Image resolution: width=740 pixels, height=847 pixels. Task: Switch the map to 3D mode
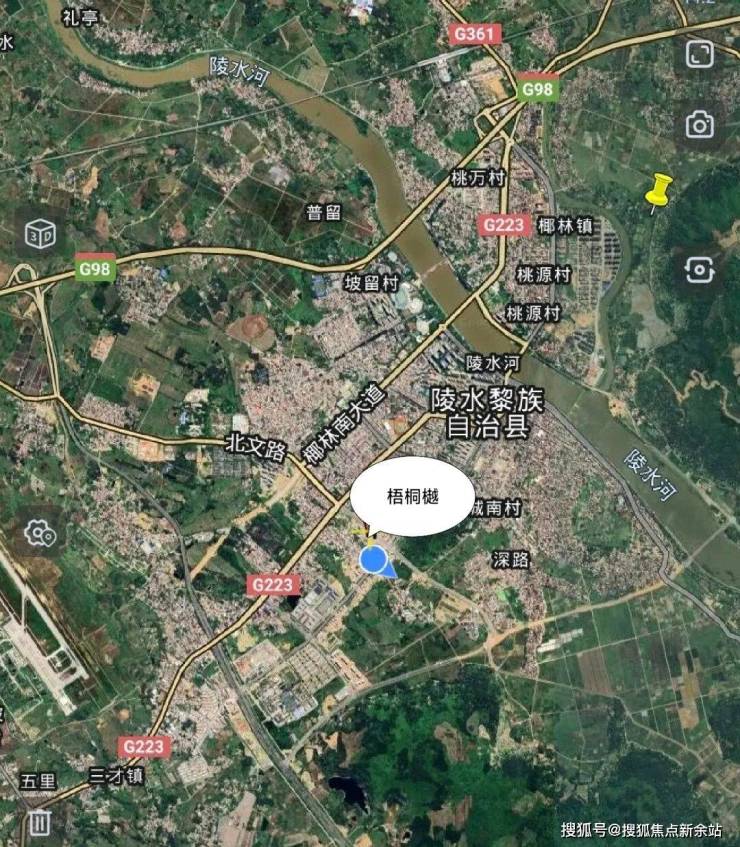click(x=40, y=235)
